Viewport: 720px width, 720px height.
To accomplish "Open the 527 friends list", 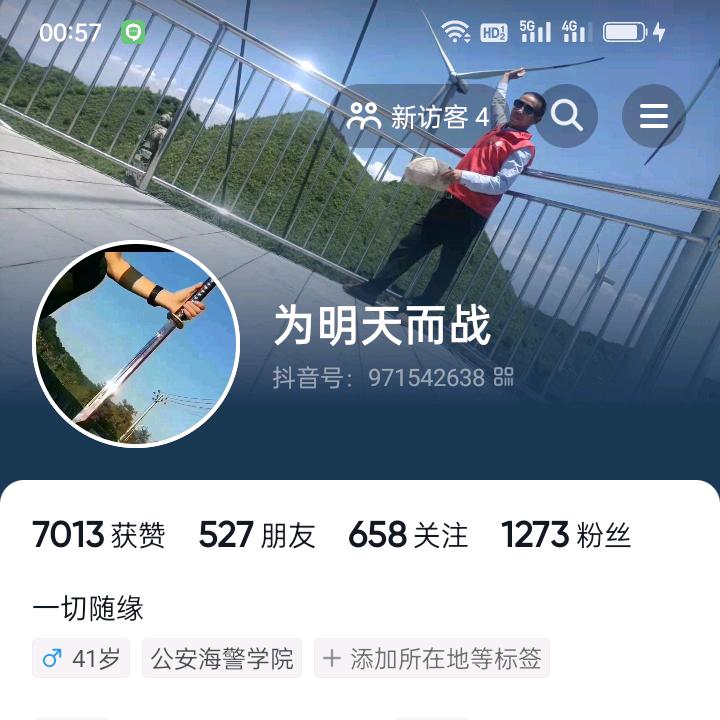I will (x=257, y=535).
